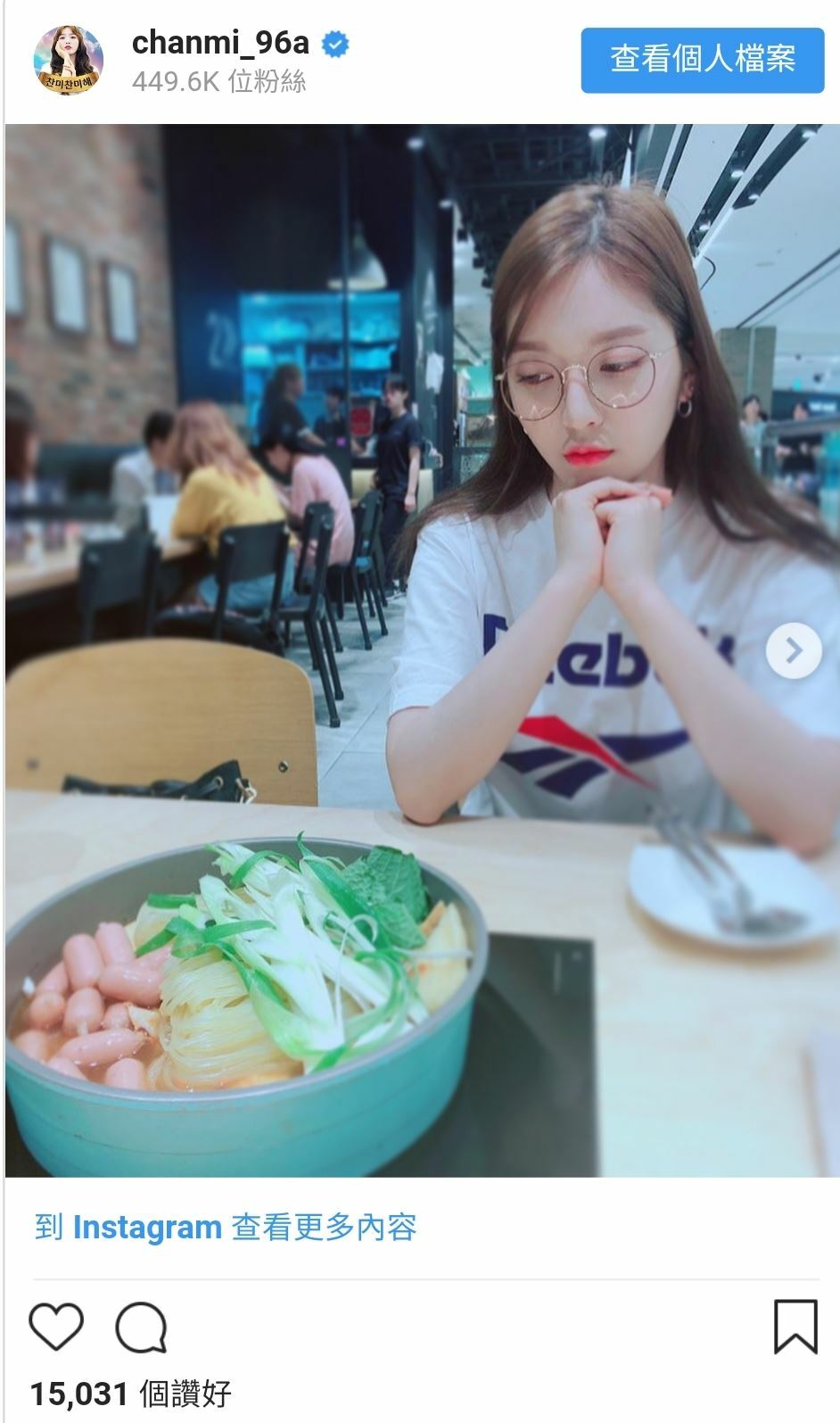
Task: Like the post with the heart icon
Action: click(x=56, y=1327)
